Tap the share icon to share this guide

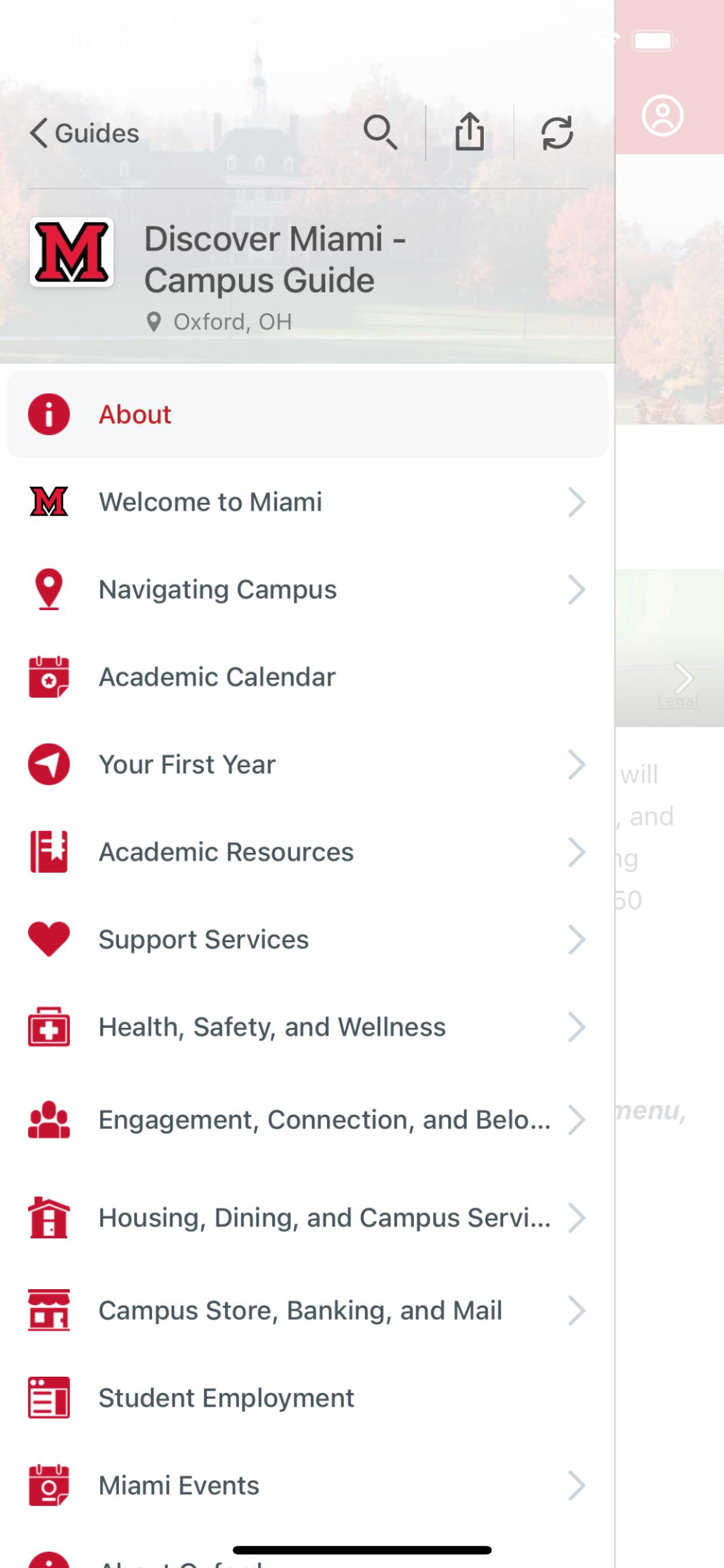470,132
